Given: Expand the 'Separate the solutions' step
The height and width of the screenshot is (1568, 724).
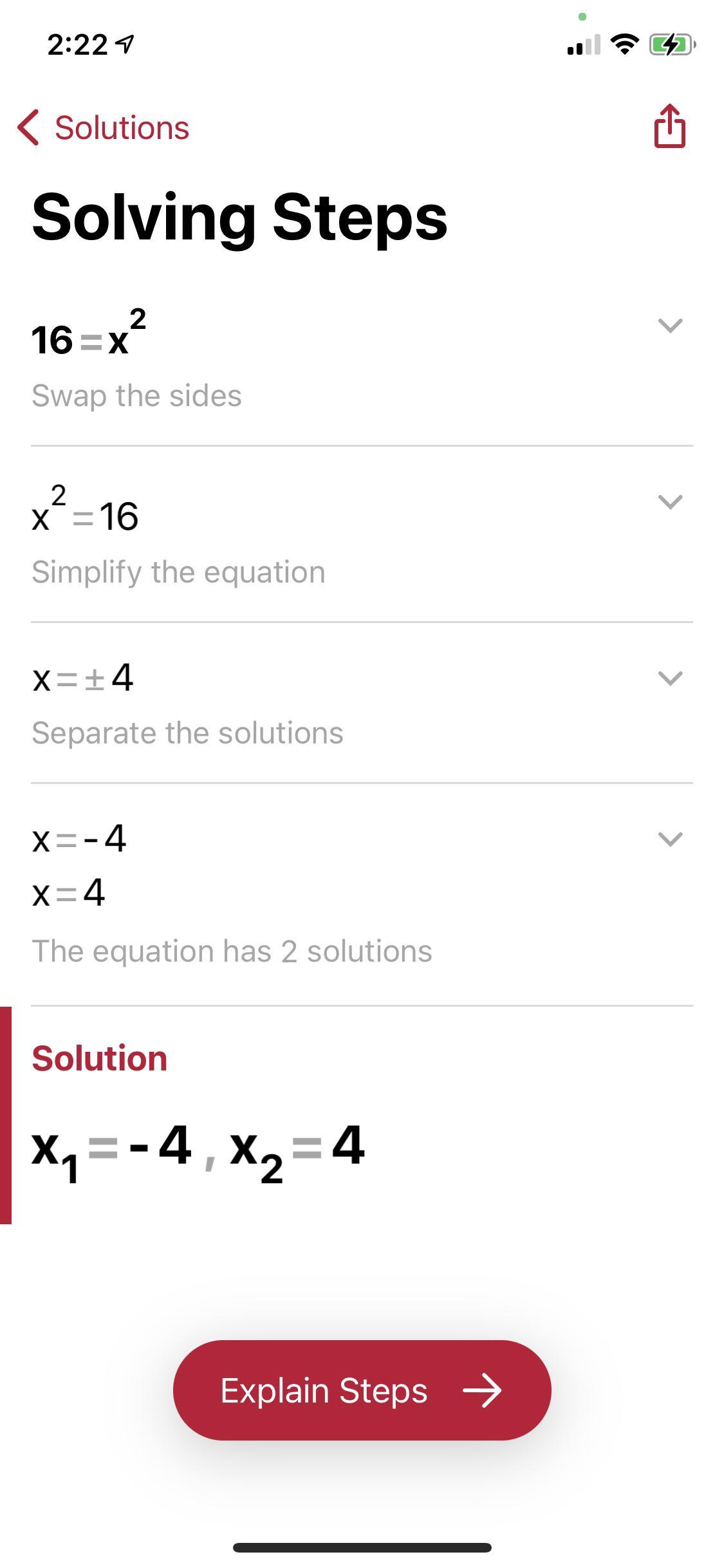Looking at the screenshot, I should [670, 678].
